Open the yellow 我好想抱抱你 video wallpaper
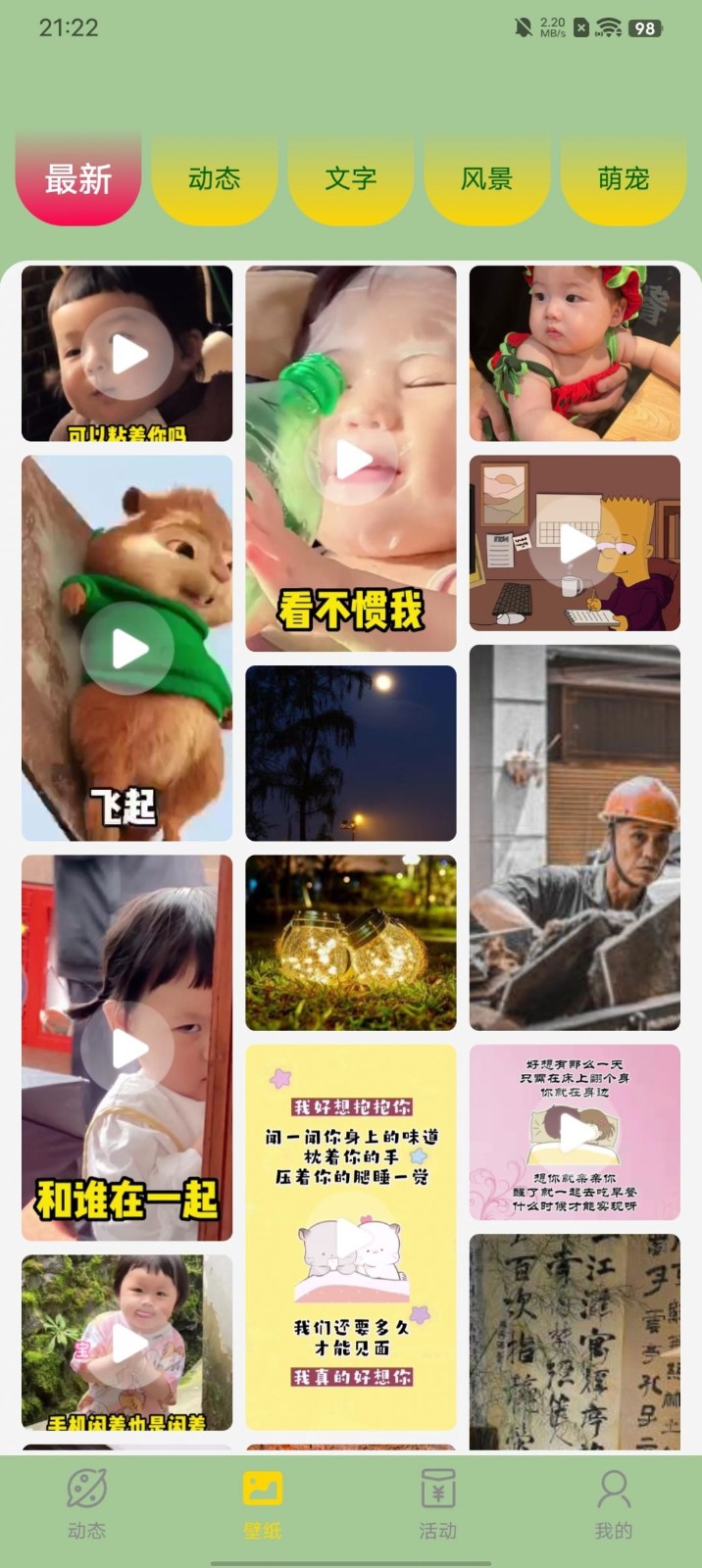 [351, 1237]
